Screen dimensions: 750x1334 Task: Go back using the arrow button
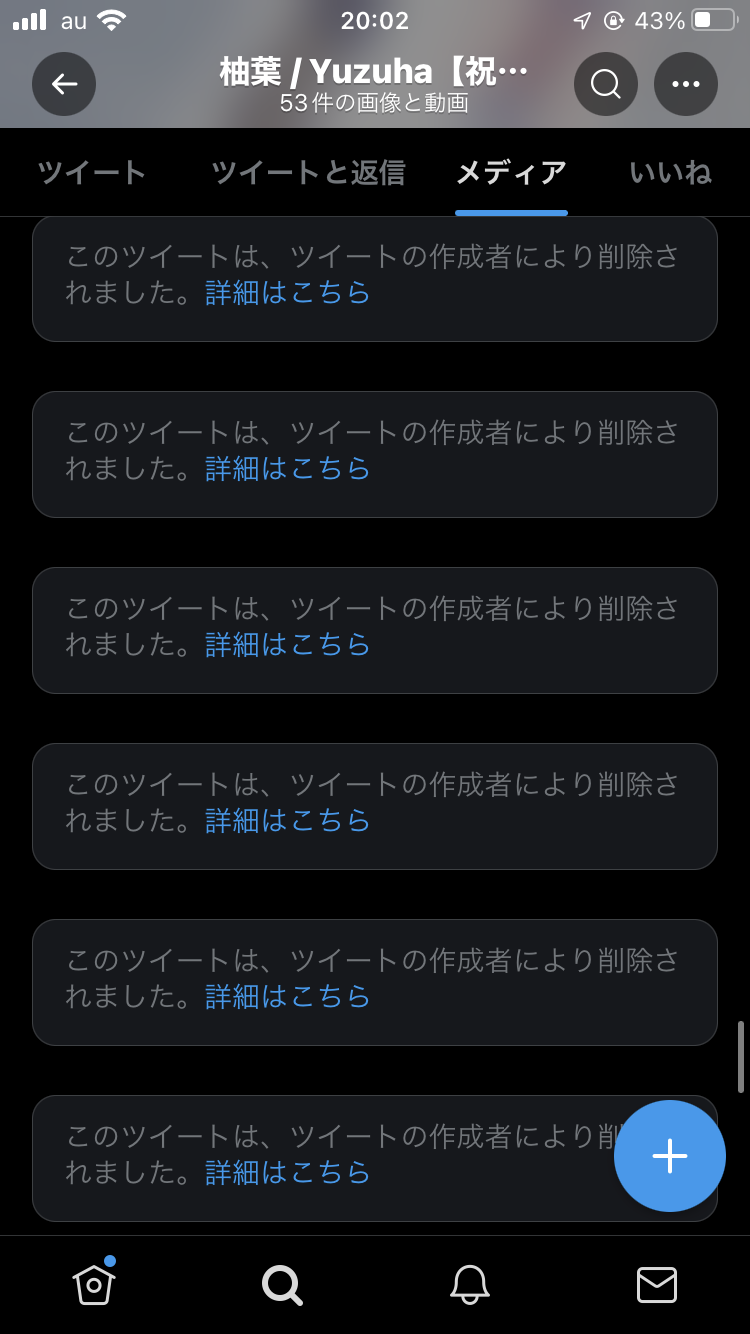click(x=64, y=84)
